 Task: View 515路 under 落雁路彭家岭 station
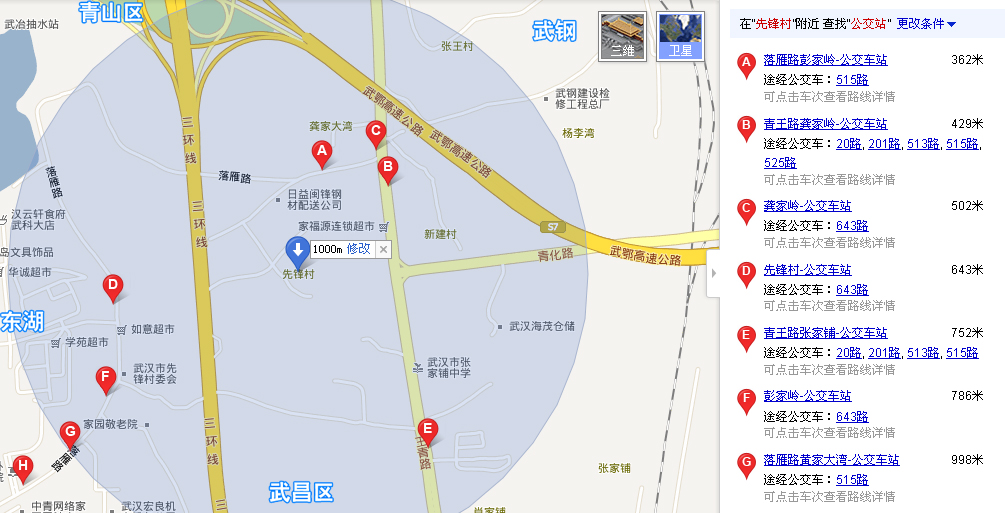(x=852, y=79)
